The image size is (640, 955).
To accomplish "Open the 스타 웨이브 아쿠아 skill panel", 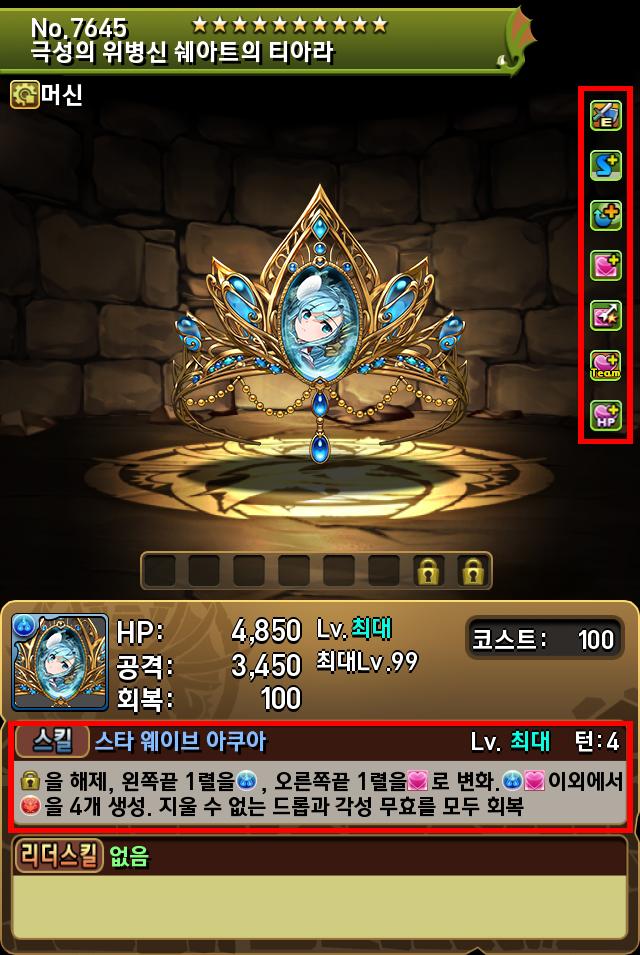I will [x=320, y=776].
